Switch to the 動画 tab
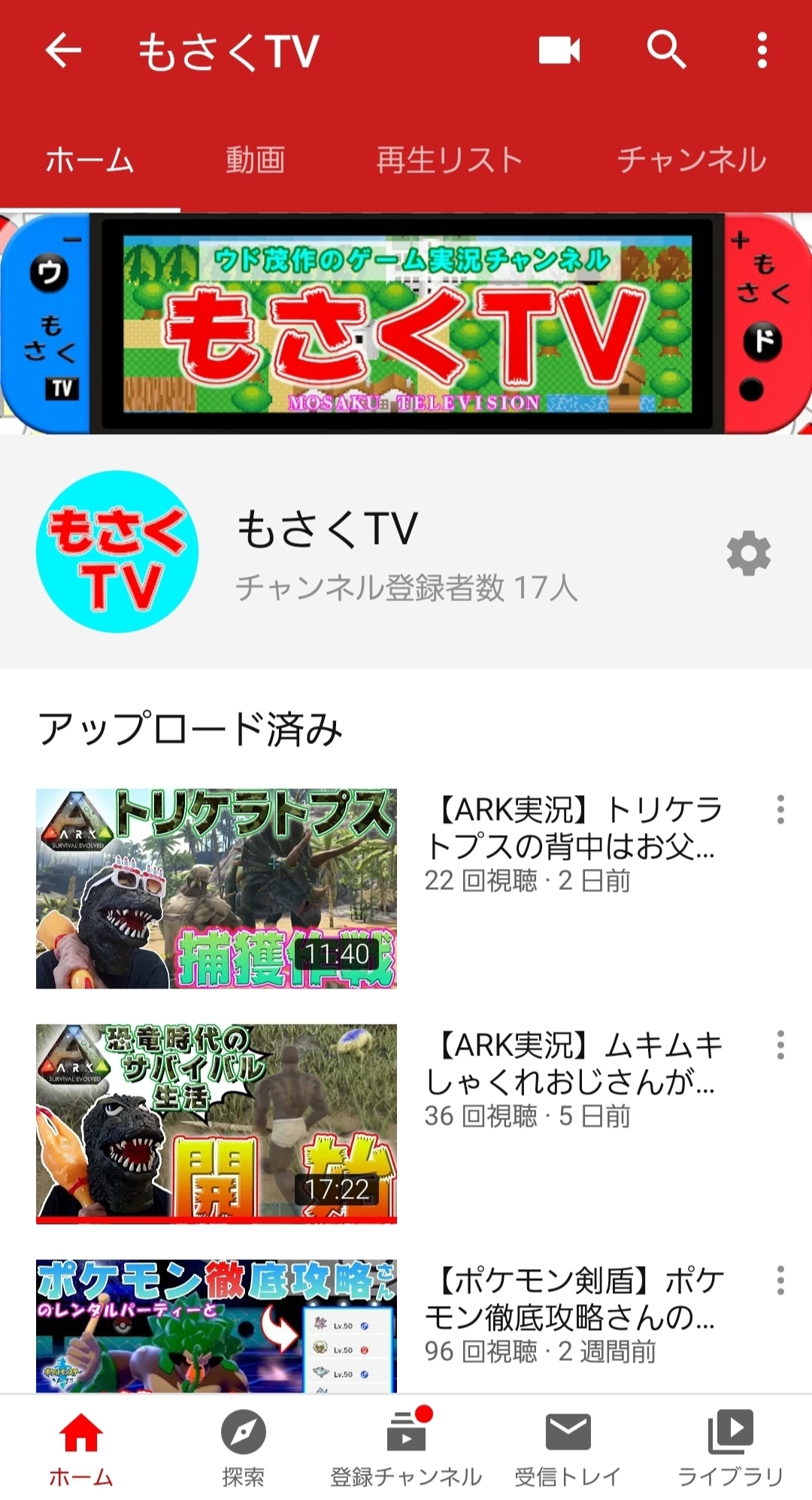Screen dimensions: 812x1500 click(256, 159)
